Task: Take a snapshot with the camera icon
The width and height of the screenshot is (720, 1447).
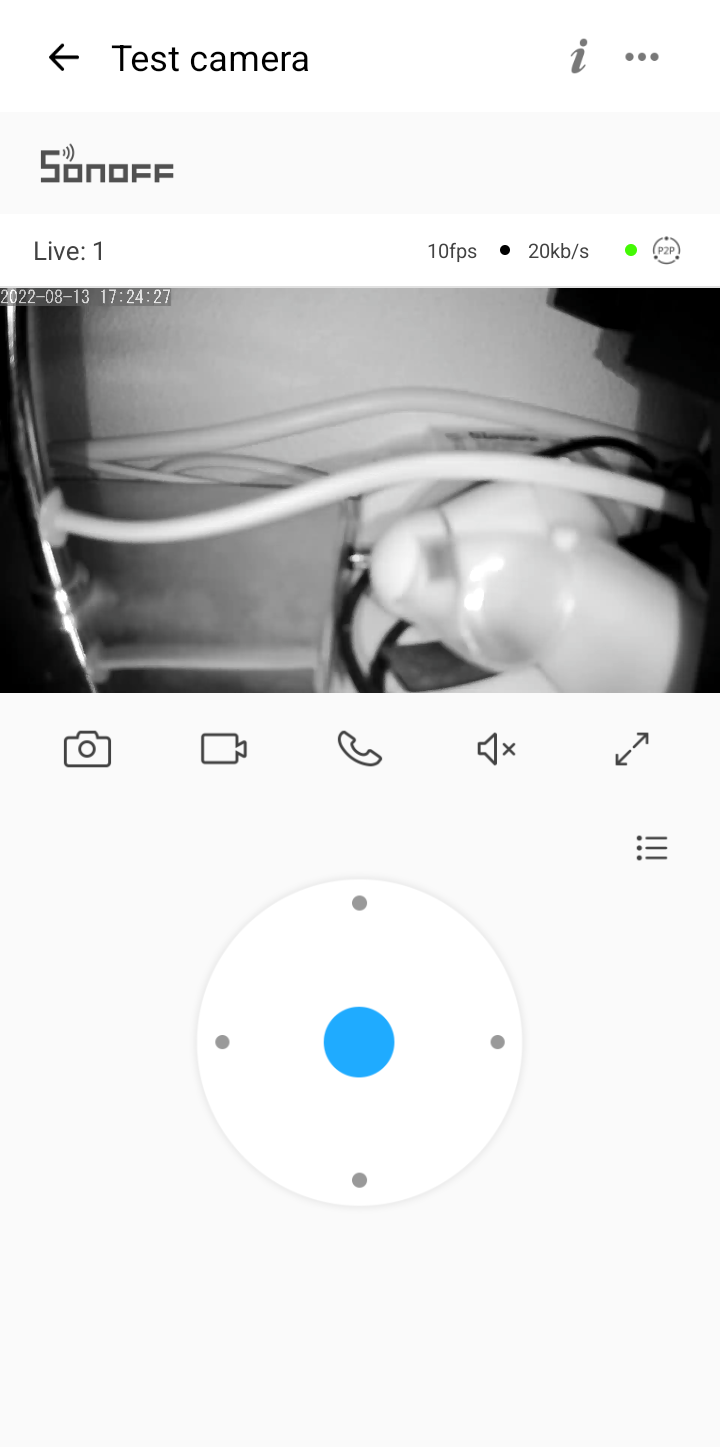Action: click(x=87, y=749)
